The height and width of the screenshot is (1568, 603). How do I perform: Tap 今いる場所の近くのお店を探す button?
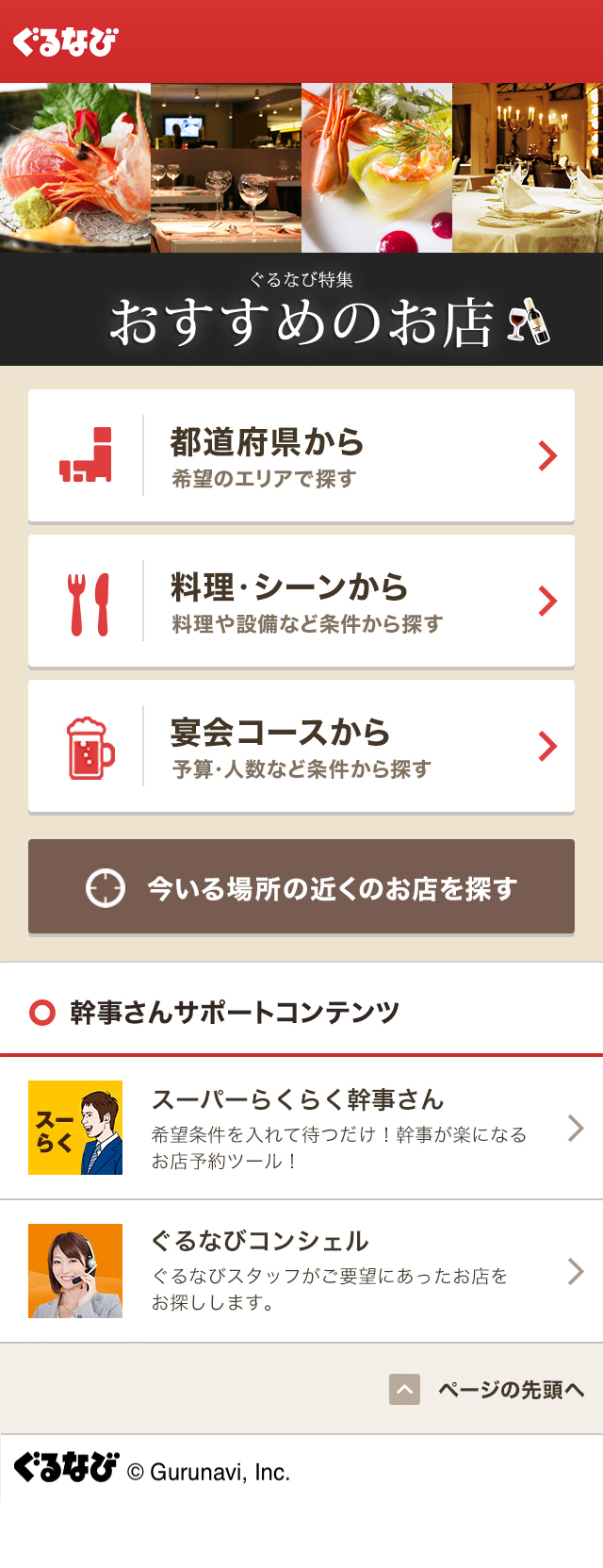(301, 887)
